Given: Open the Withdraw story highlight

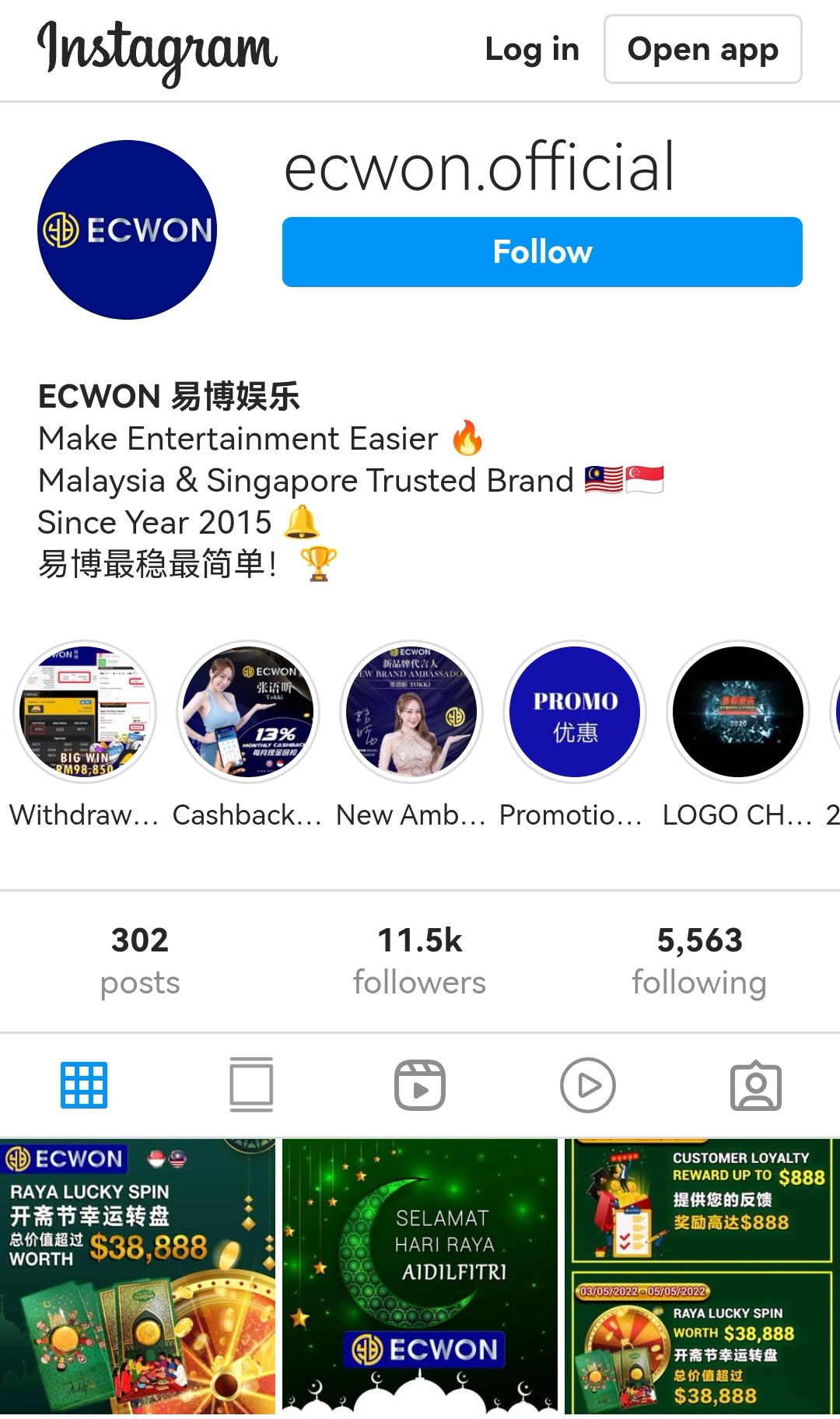Looking at the screenshot, I should [86, 712].
